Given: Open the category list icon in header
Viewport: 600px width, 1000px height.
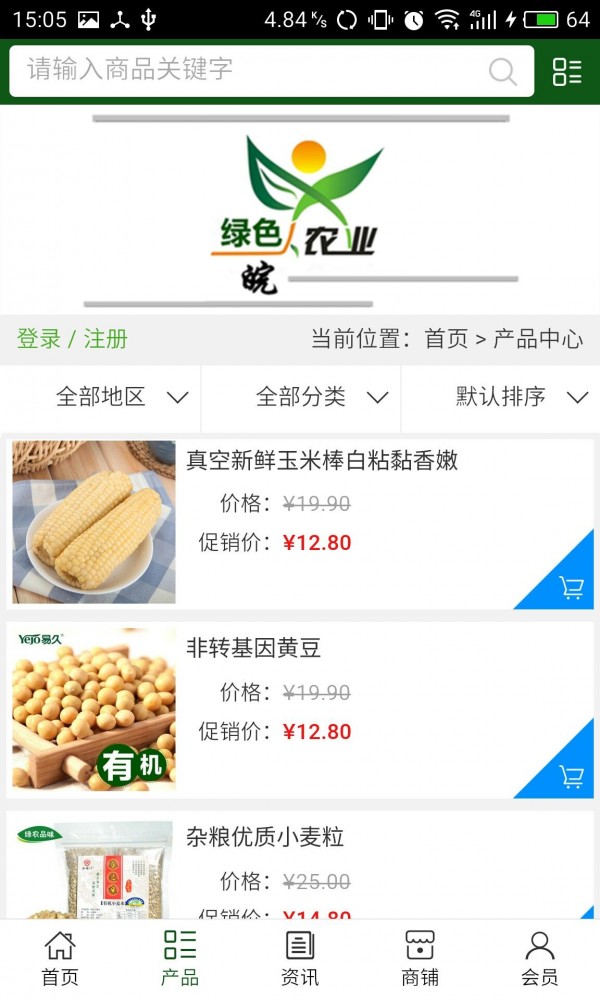Looking at the screenshot, I should click(x=567, y=71).
